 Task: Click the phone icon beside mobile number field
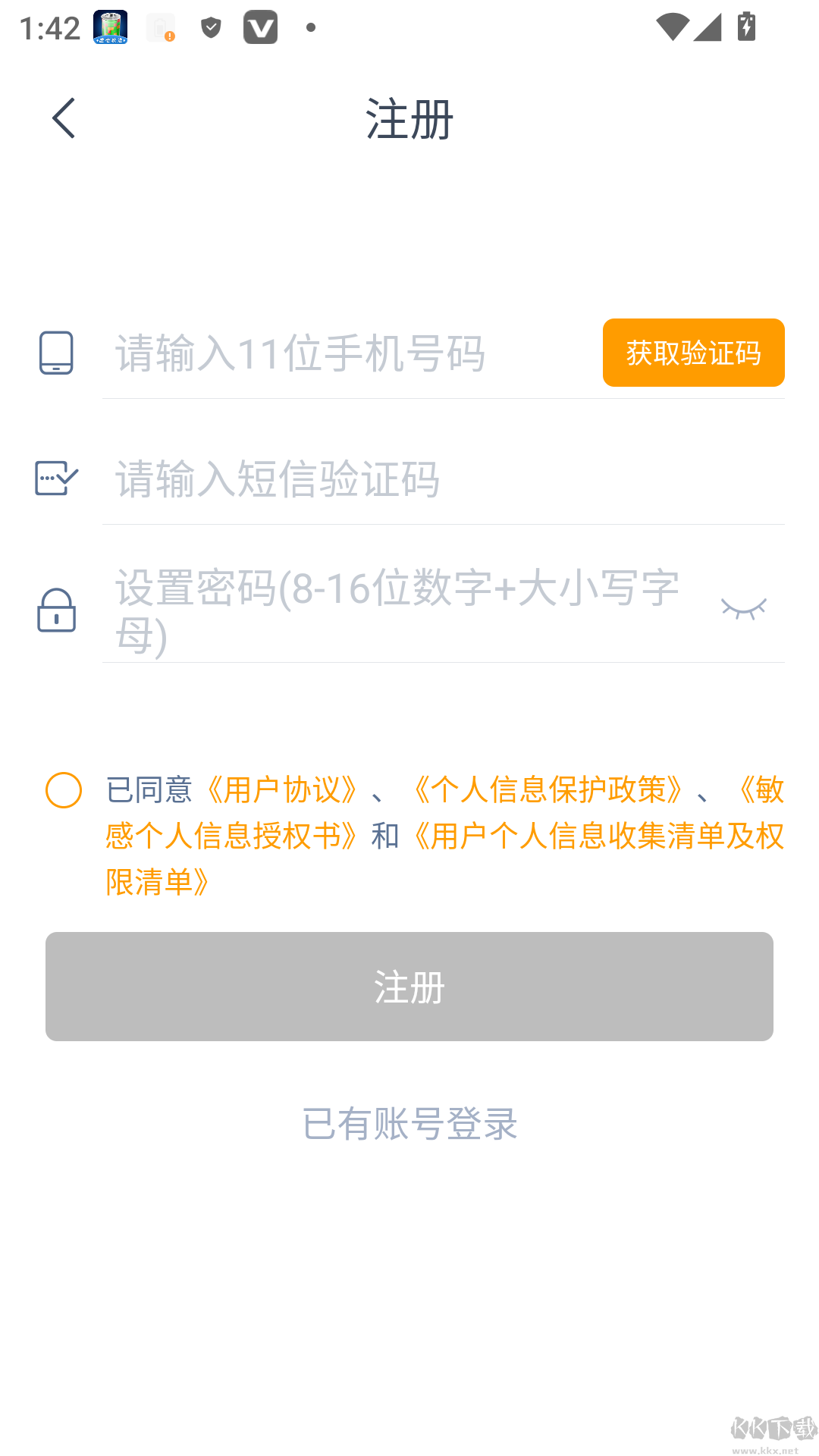[56, 351]
